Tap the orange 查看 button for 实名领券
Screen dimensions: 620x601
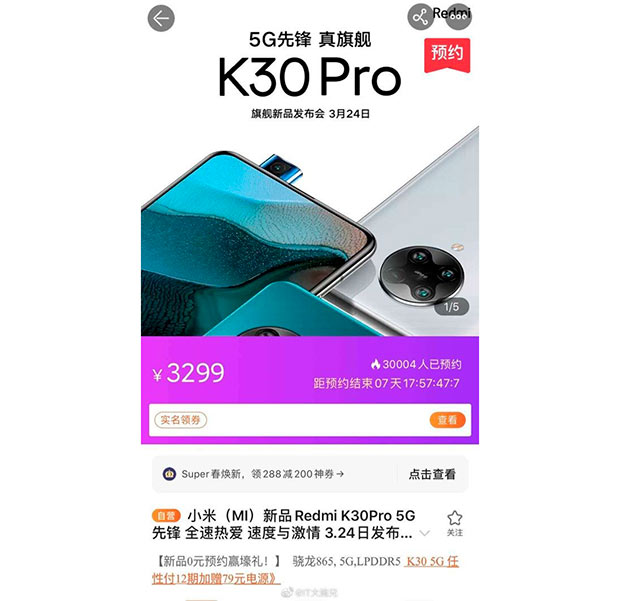tap(447, 420)
